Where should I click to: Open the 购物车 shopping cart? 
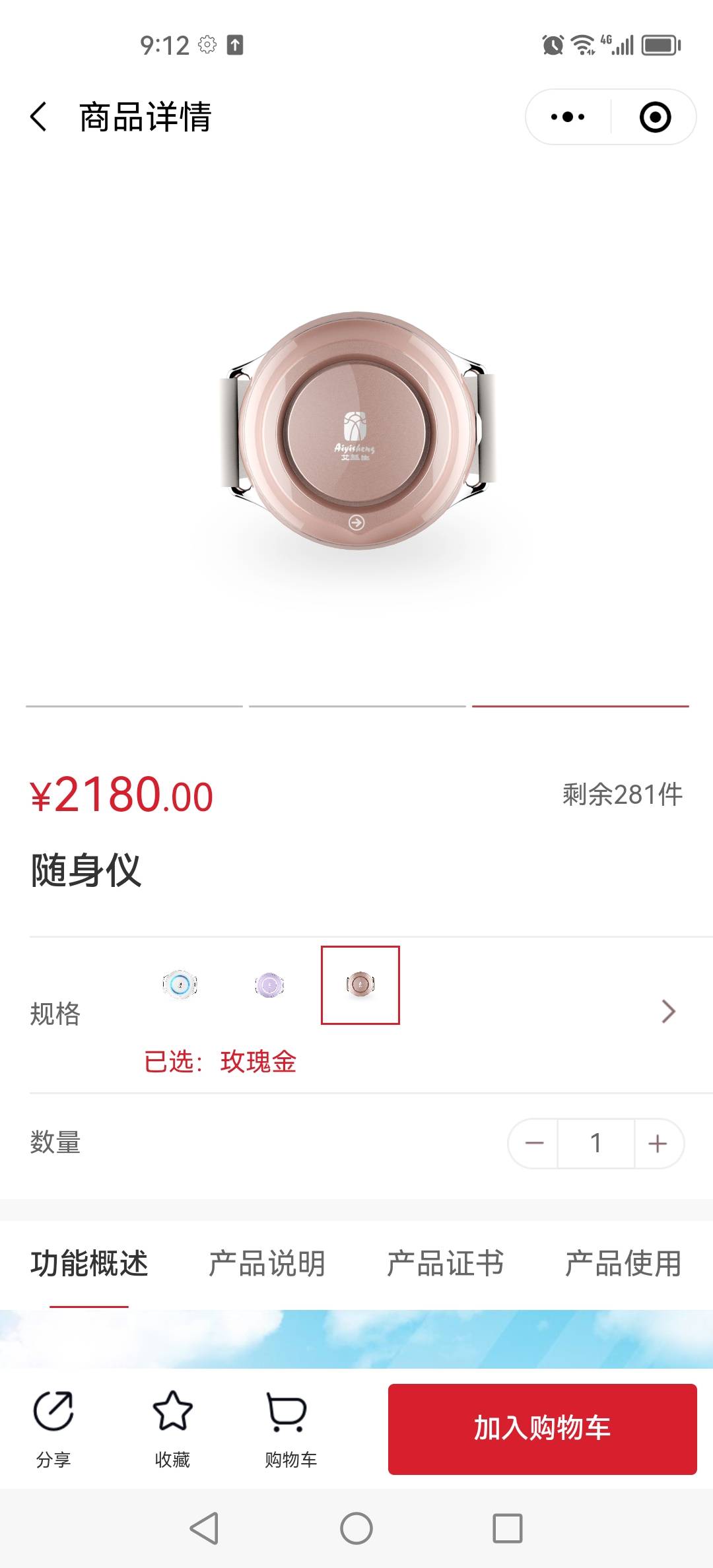[x=290, y=1428]
